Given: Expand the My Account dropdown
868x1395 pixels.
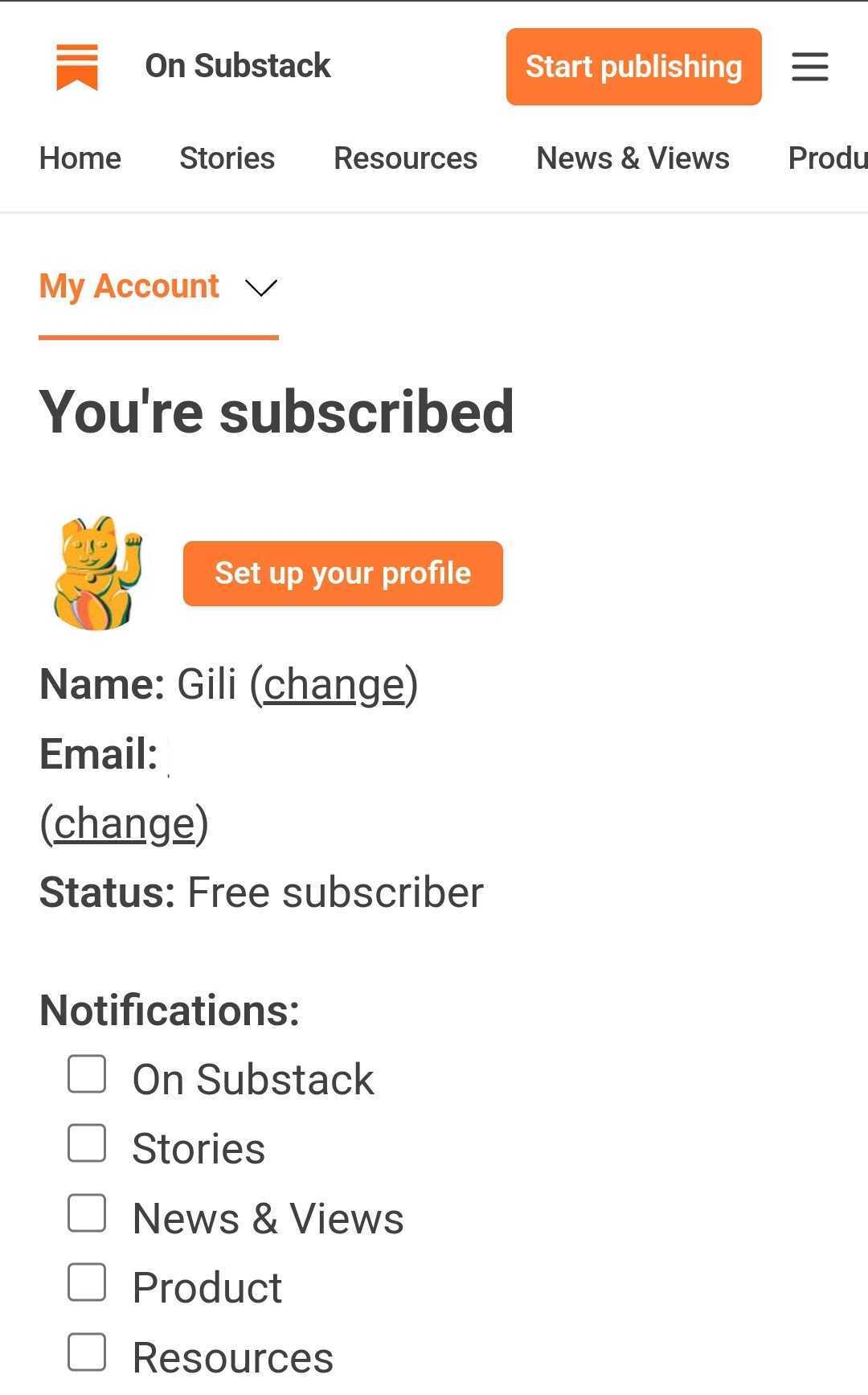Looking at the screenshot, I should [x=259, y=289].
